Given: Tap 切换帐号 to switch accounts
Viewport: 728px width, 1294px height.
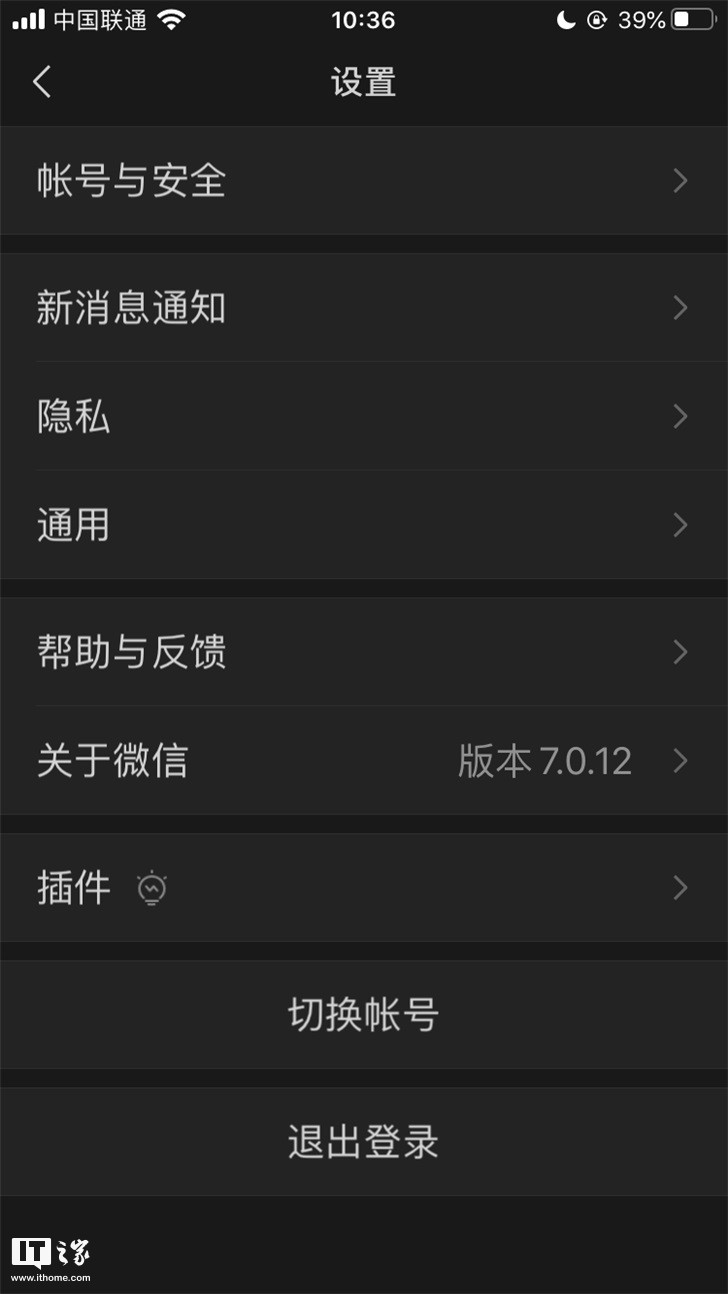Looking at the screenshot, I should (x=364, y=1015).
